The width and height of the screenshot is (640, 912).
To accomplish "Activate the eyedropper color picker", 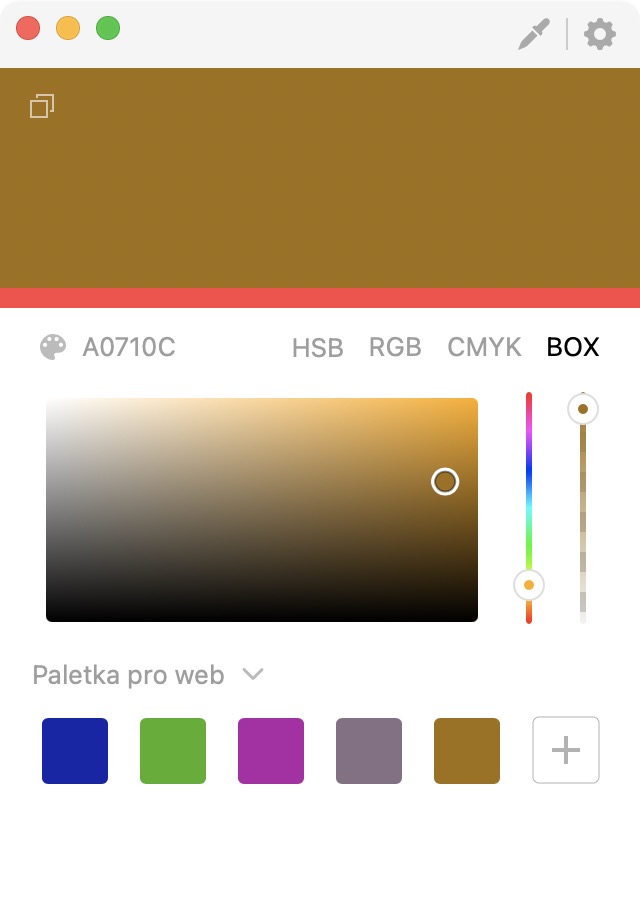I will pos(533,34).
